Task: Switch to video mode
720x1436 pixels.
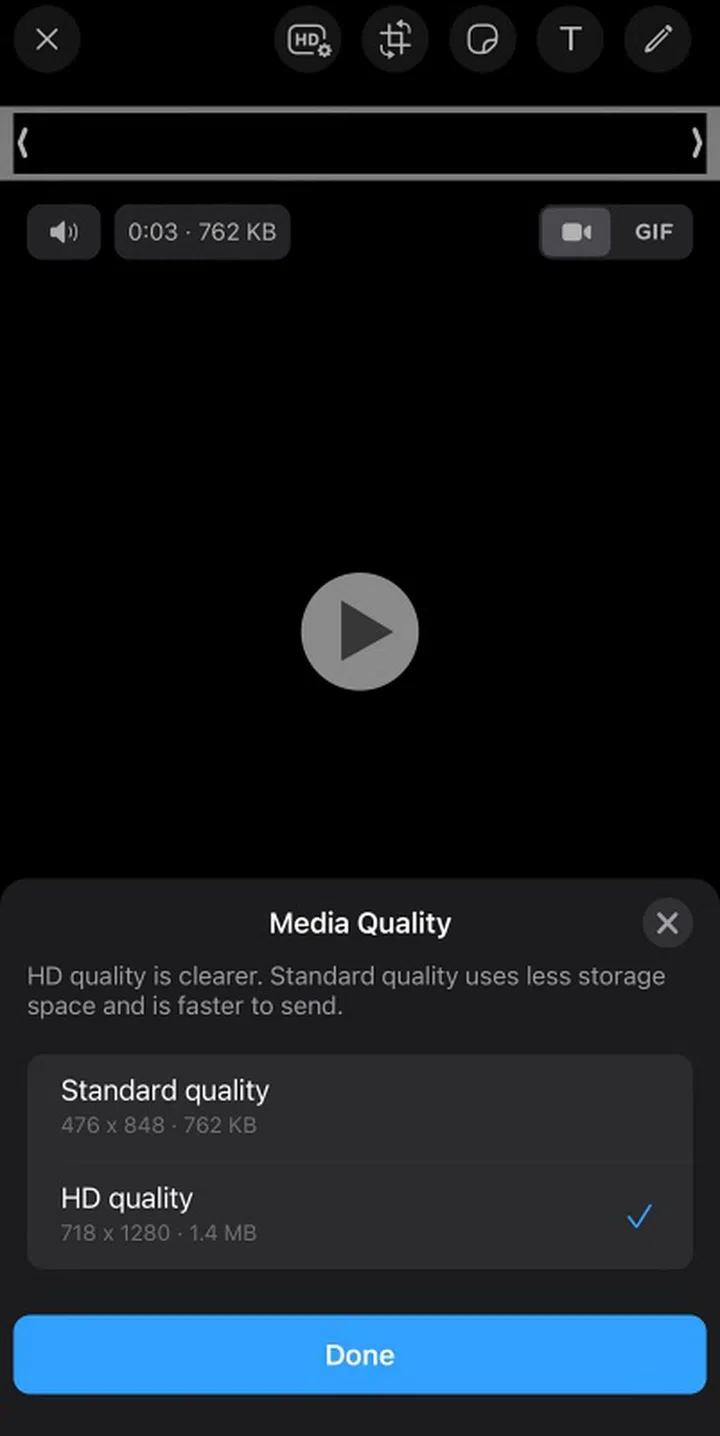Action: click(x=576, y=232)
